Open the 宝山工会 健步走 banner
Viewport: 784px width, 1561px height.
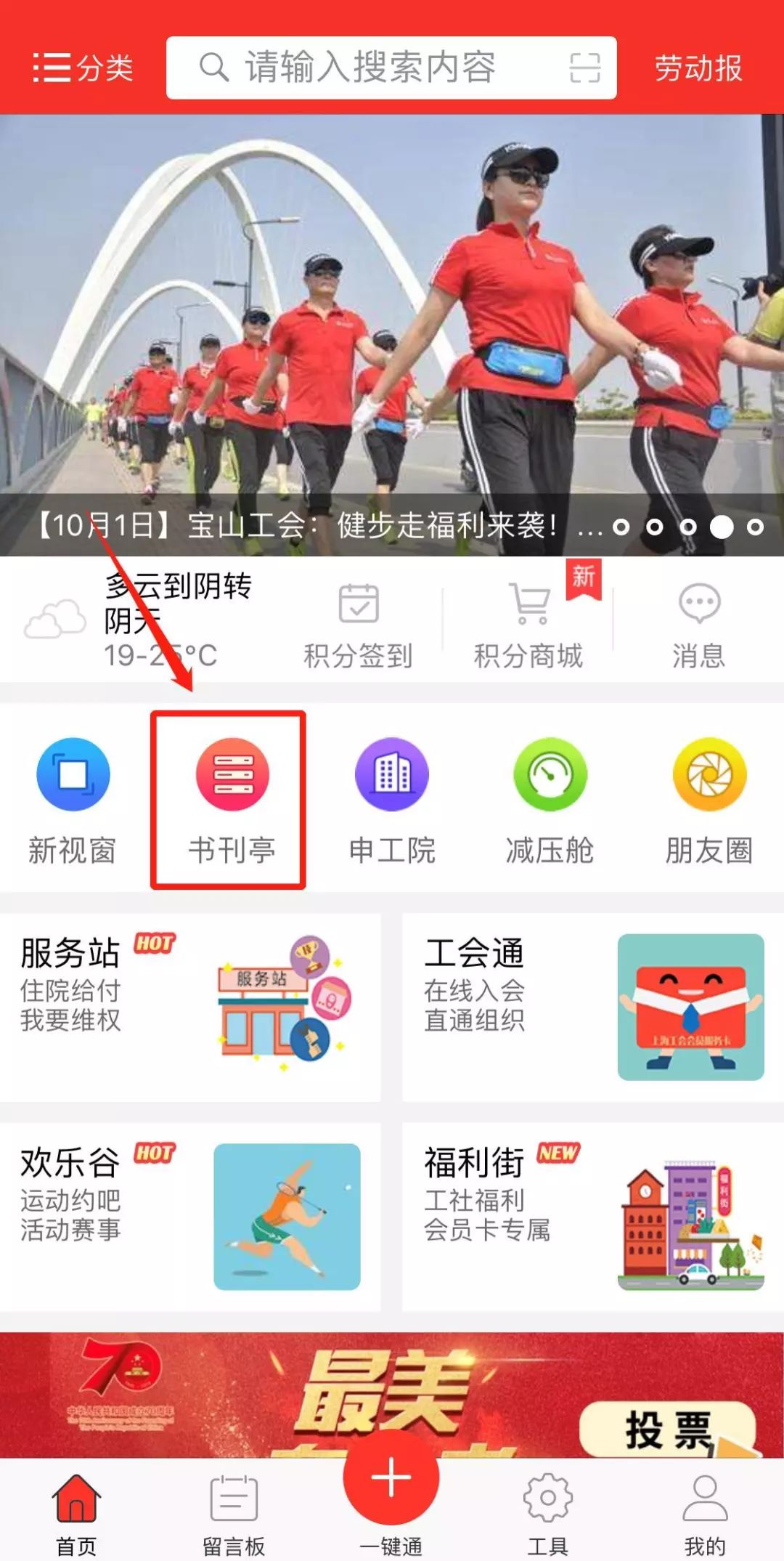point(392,334)
